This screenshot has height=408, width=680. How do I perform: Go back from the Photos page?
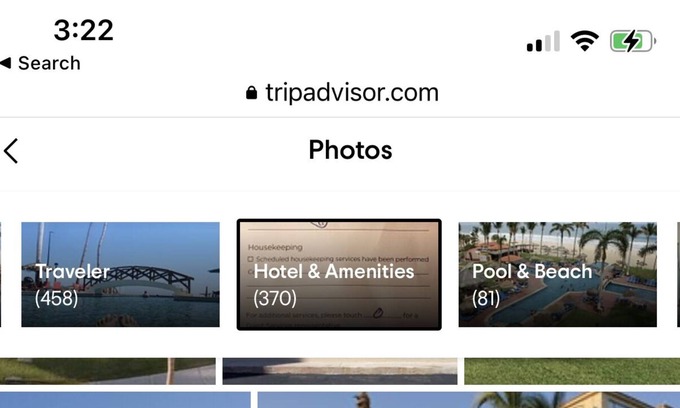pyautogui.click(x=12, y=151)
